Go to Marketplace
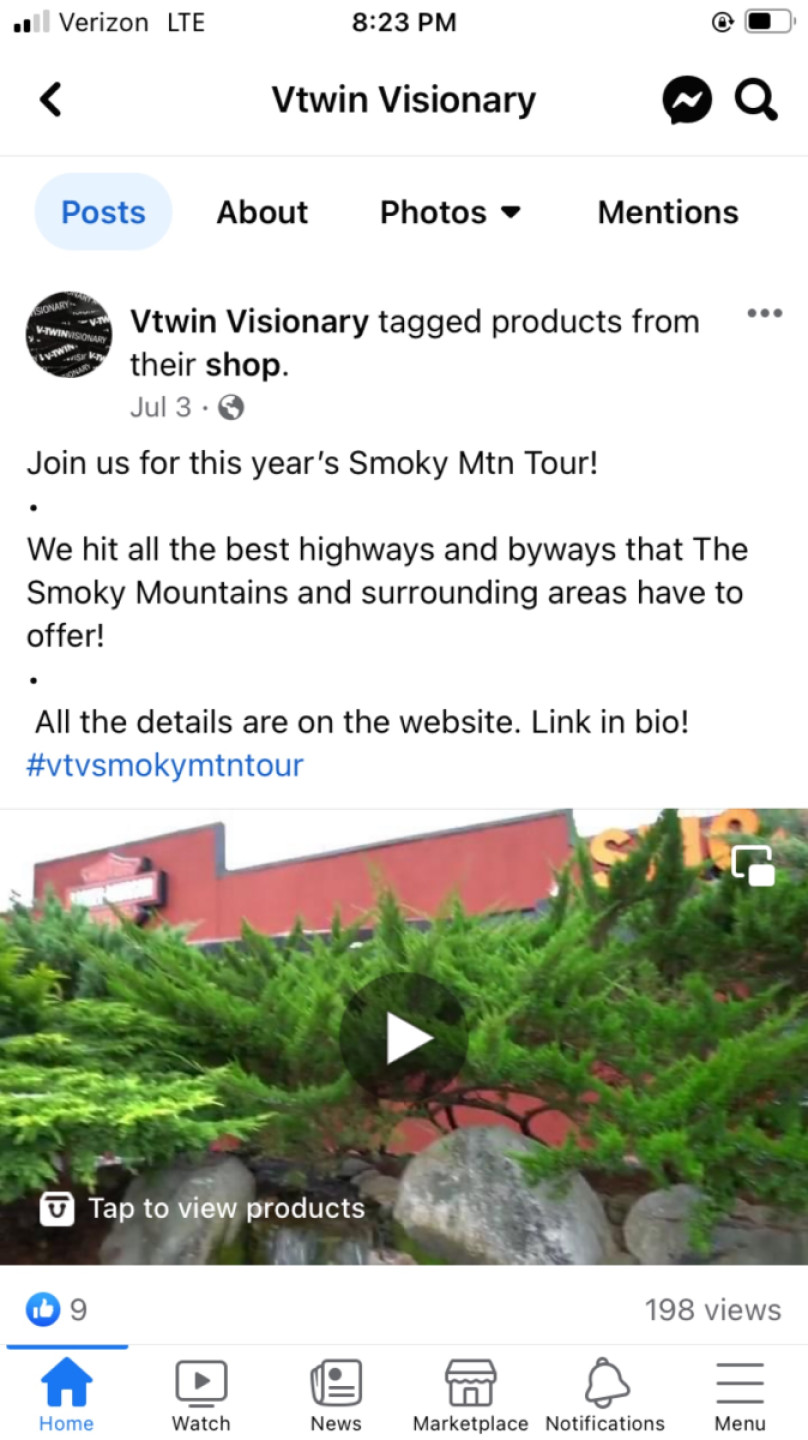This screenshot has width=808, height=1440. 470,1395
